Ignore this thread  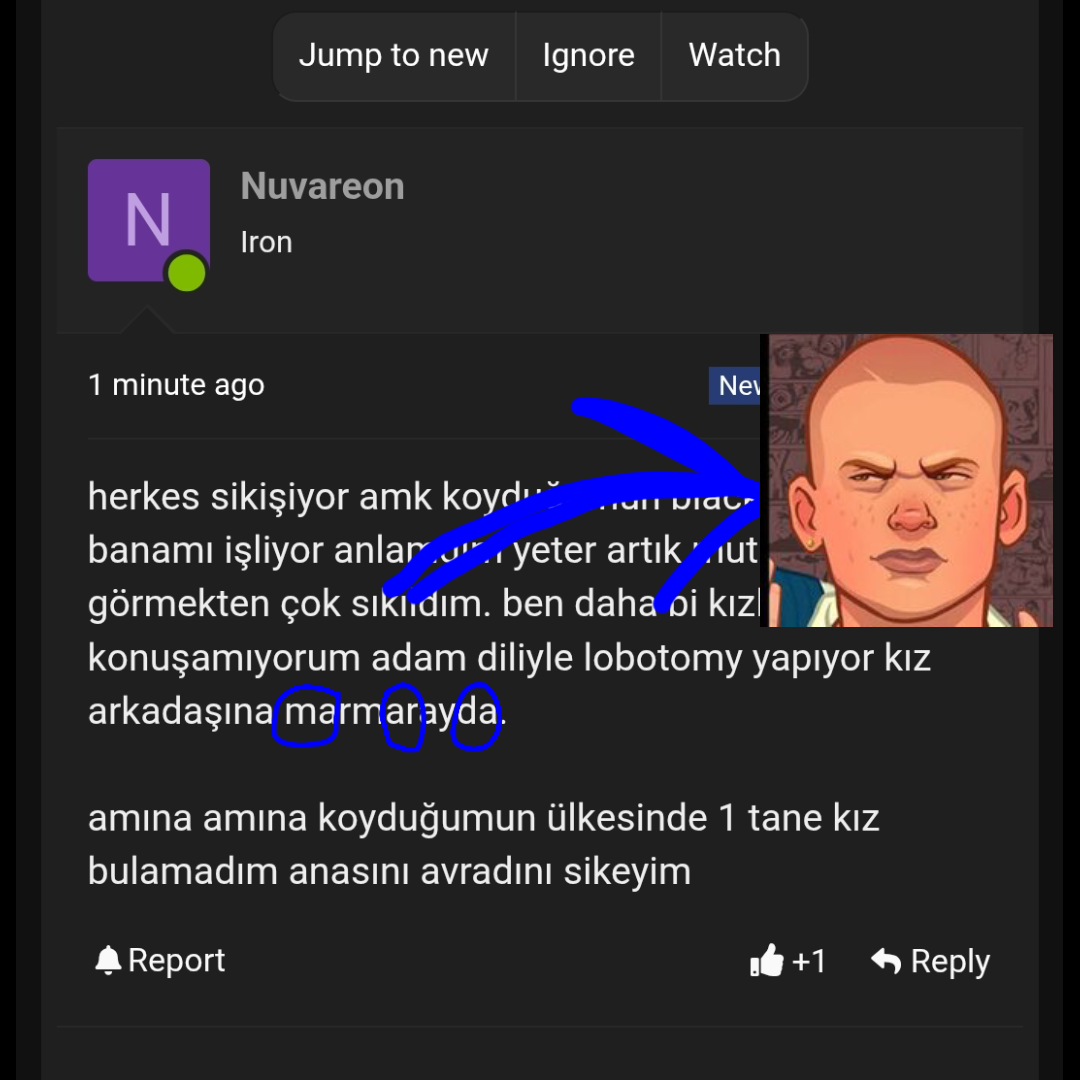[588, 56]
